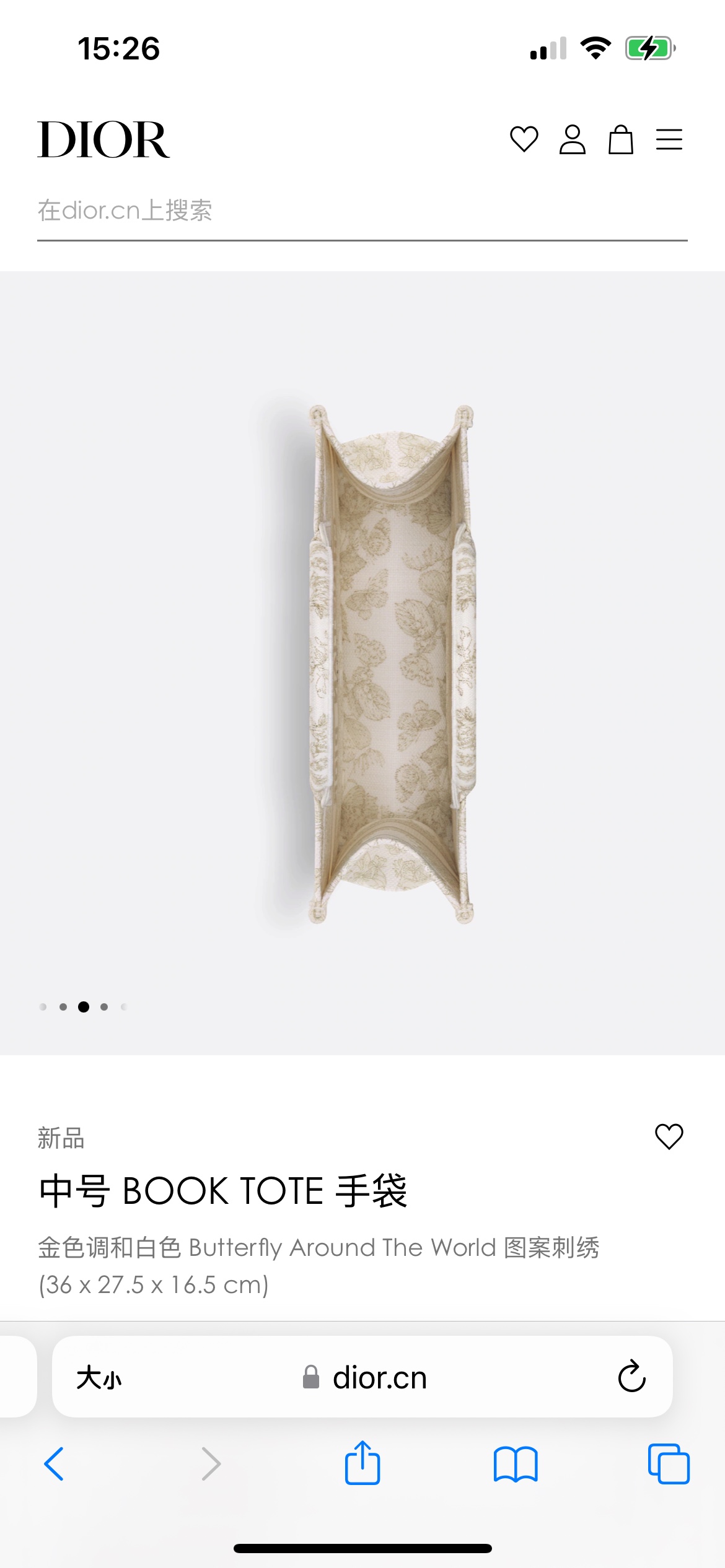The height and width of the screenshot is (1568, 725).
Task: Open Safari text size options
Action: [99, 1378]
